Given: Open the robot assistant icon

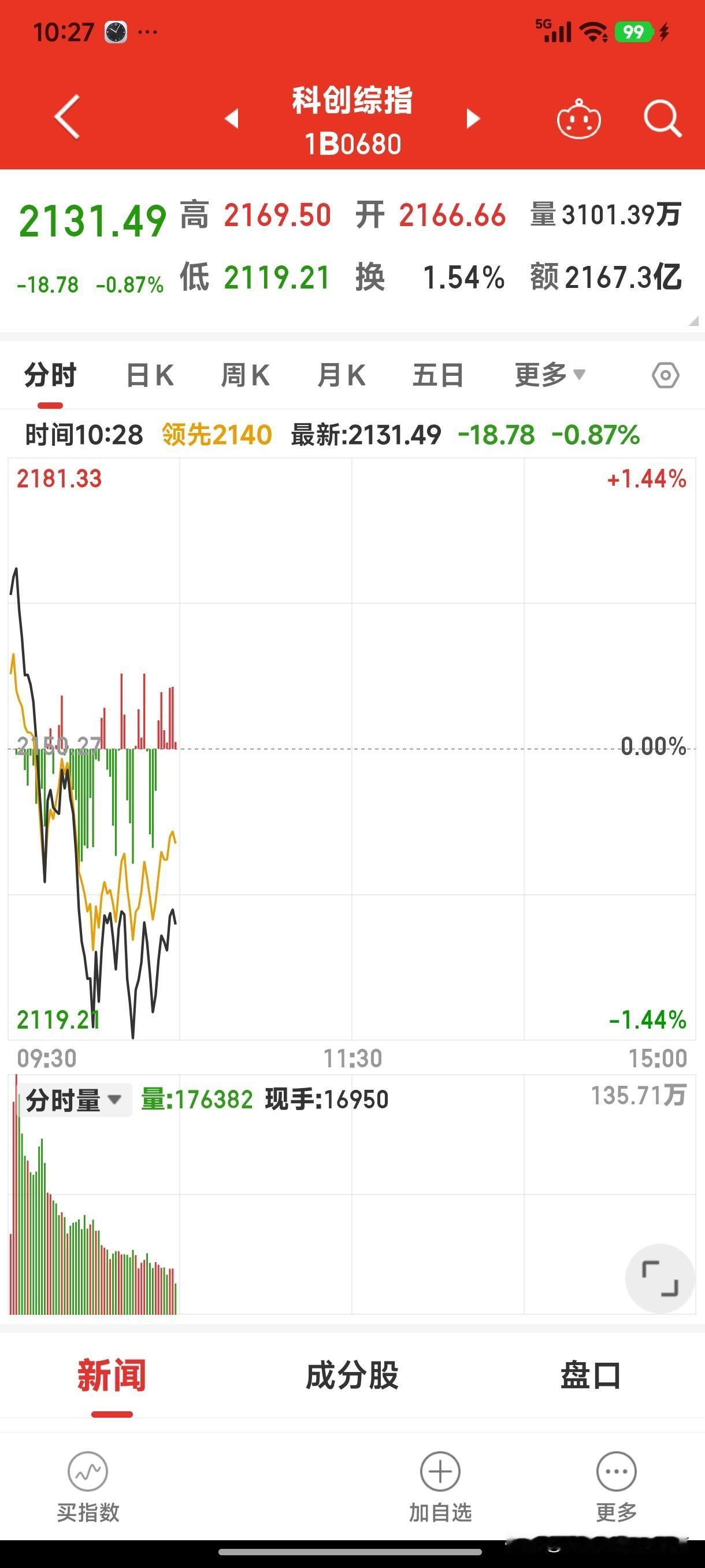Looking at the screenshot, I should 578,119.
